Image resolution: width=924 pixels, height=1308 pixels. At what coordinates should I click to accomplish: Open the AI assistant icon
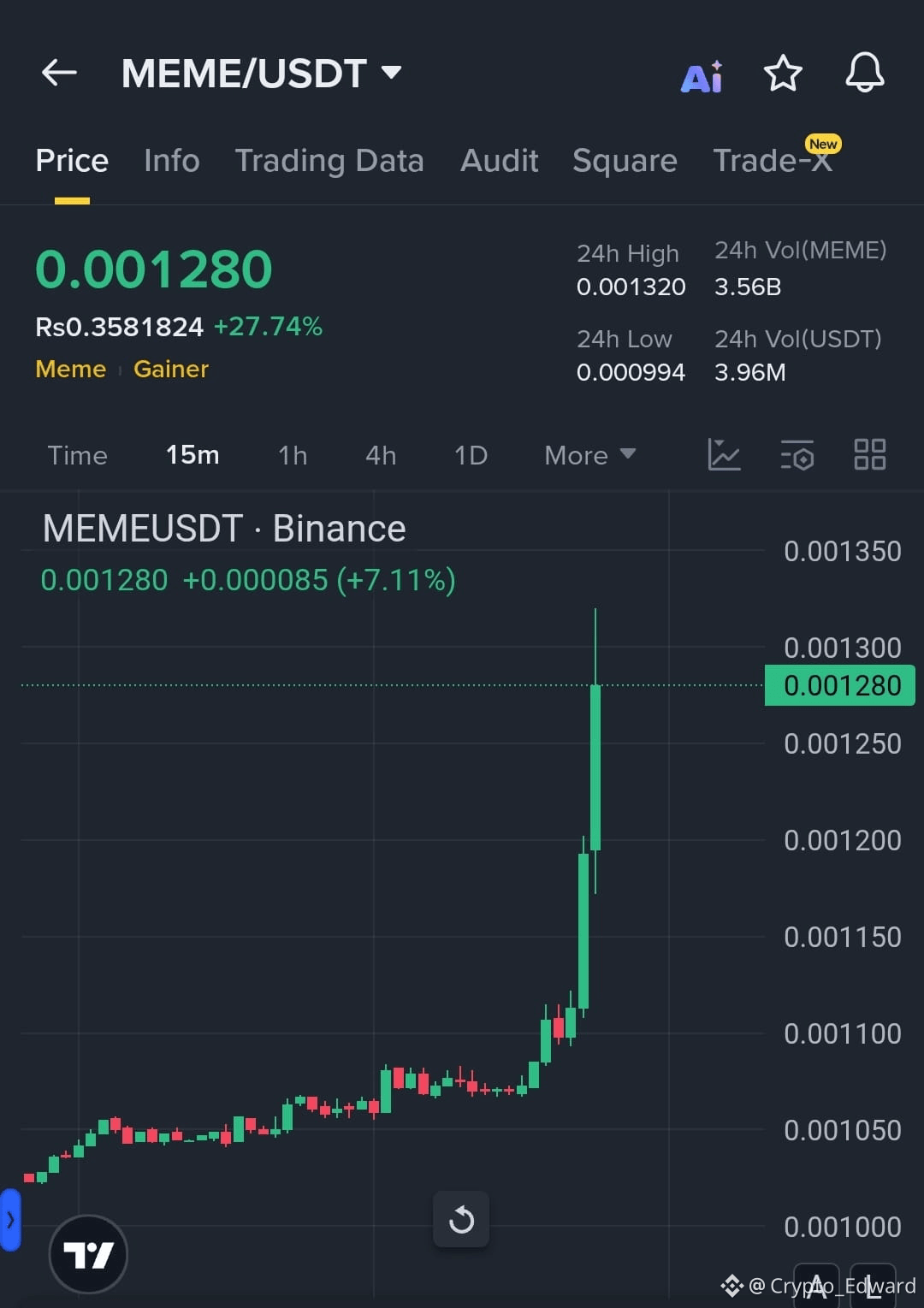click(702, 76)
